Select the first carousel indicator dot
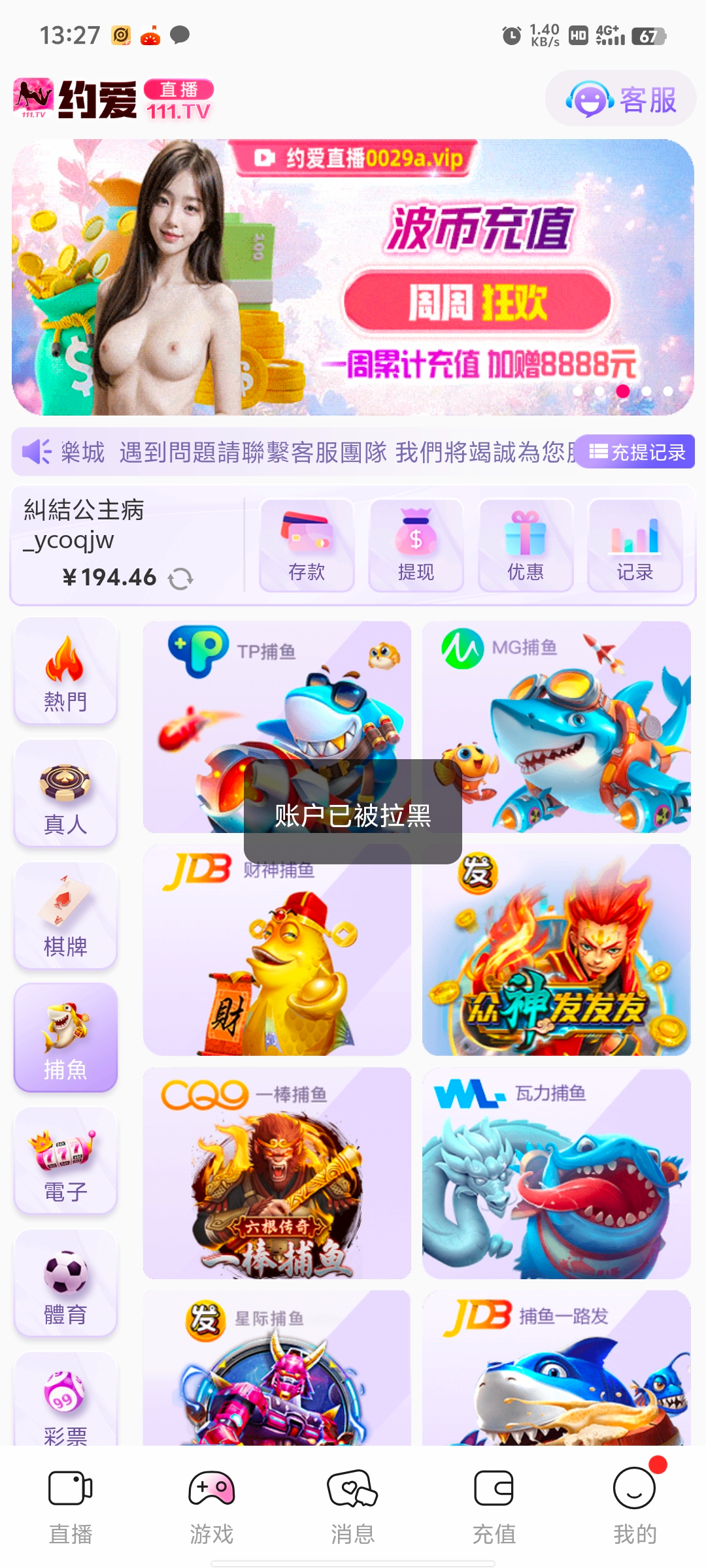 579,391
